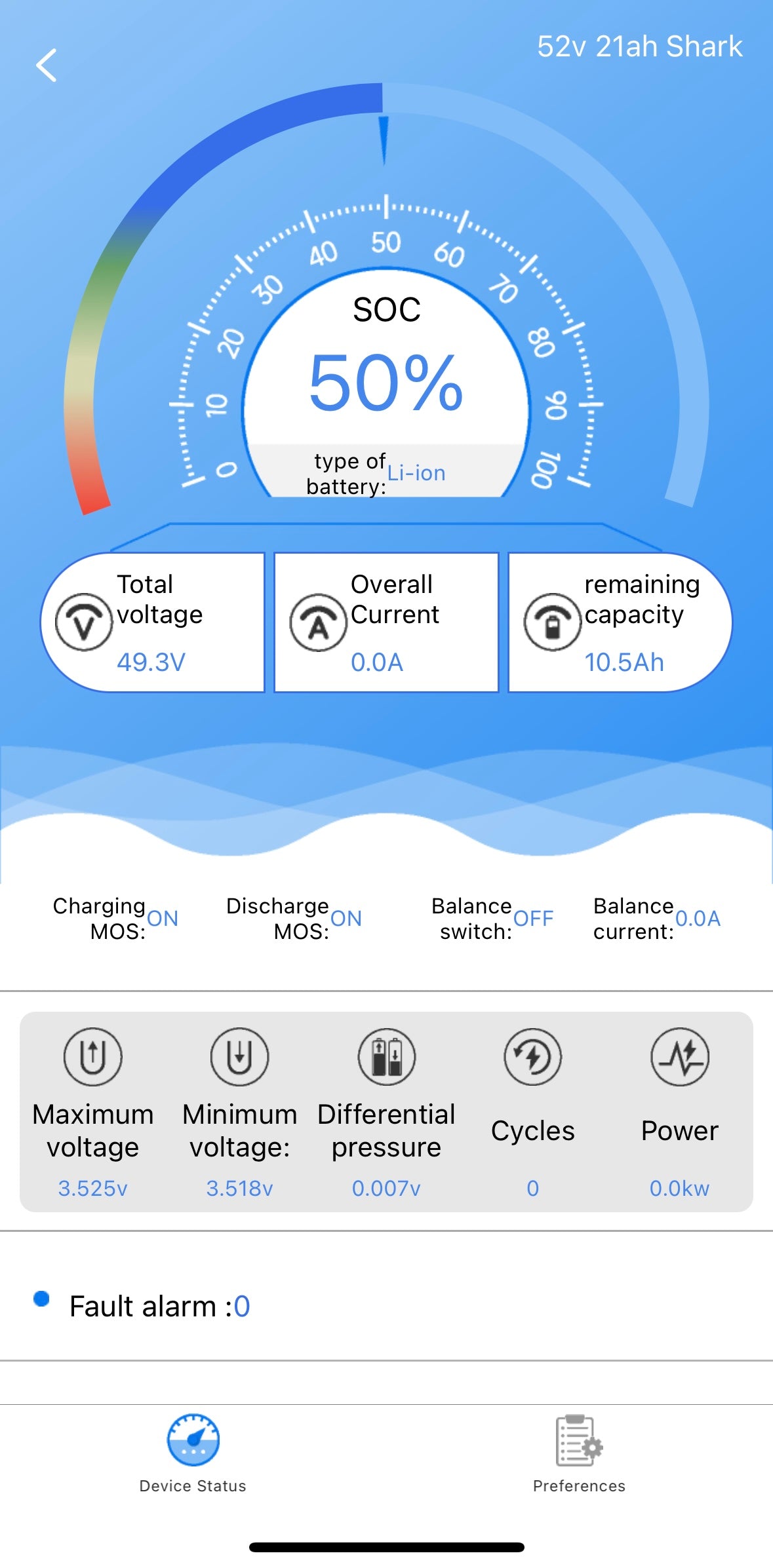Screen dimensions: 773x1568
Task: Select the Overall Current ampere icon
Action: pyautogui.click(x=319, y=622)
